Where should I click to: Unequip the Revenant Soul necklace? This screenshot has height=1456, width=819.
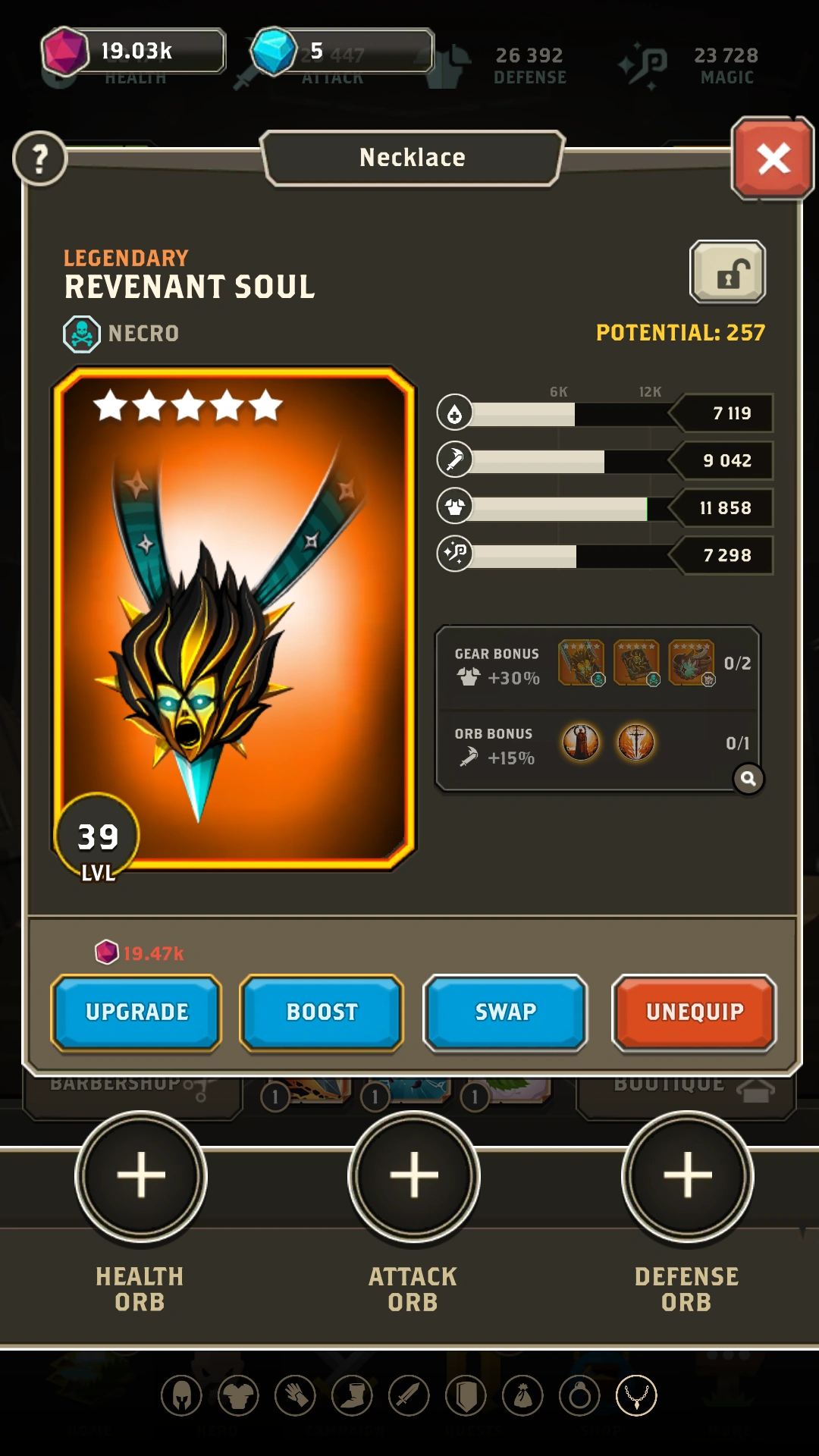[x=695, y=1012]
